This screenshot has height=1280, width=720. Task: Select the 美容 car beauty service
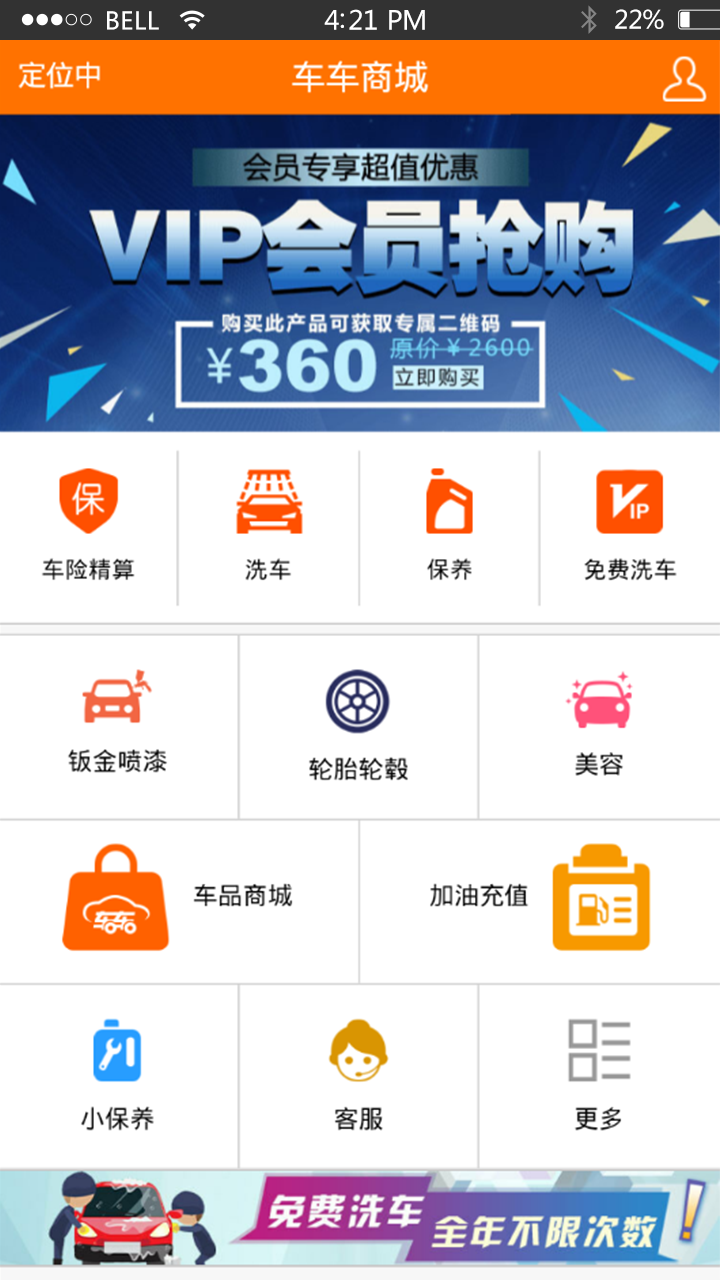599,727
